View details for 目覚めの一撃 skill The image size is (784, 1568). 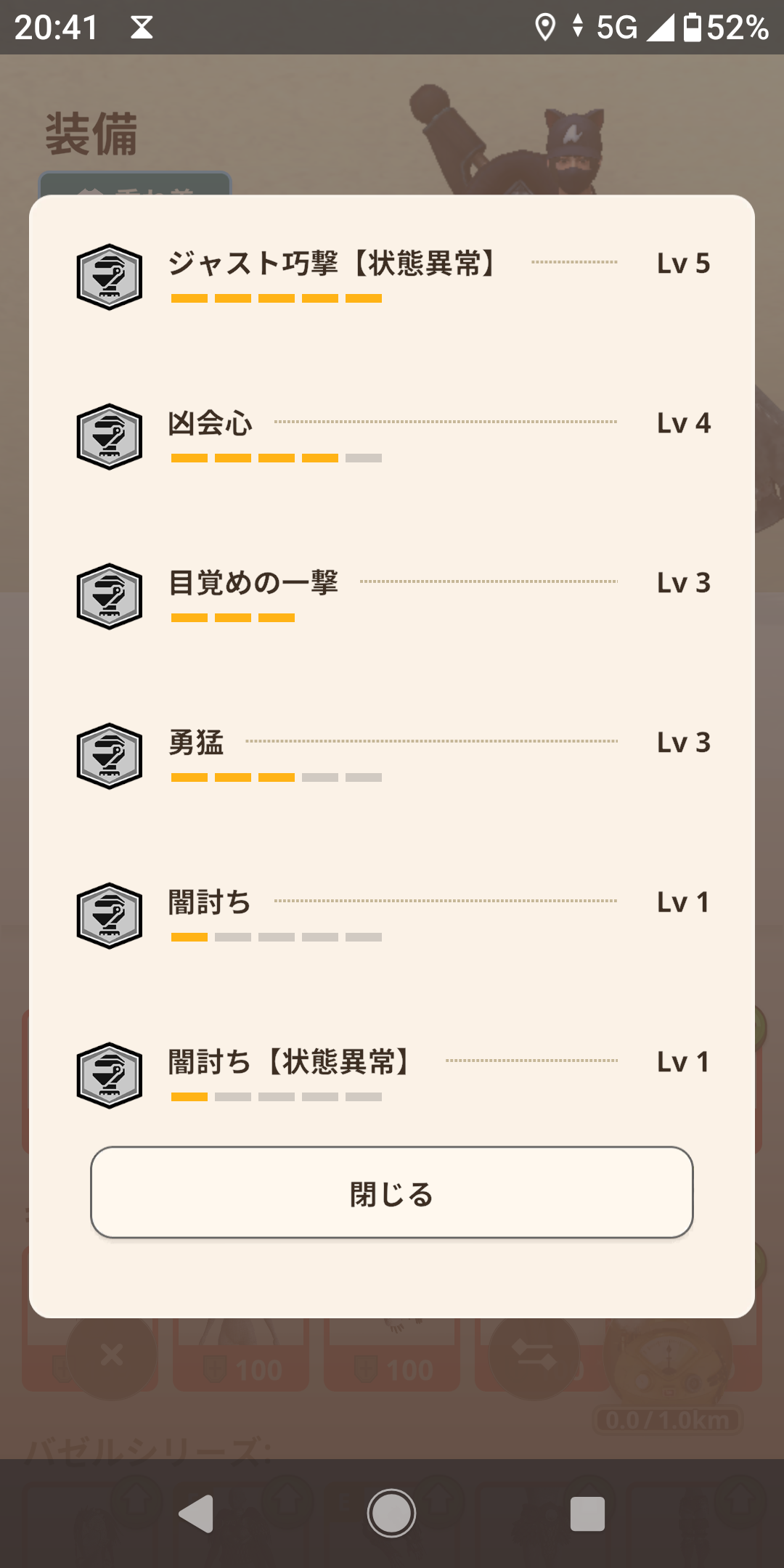point(392,596)
